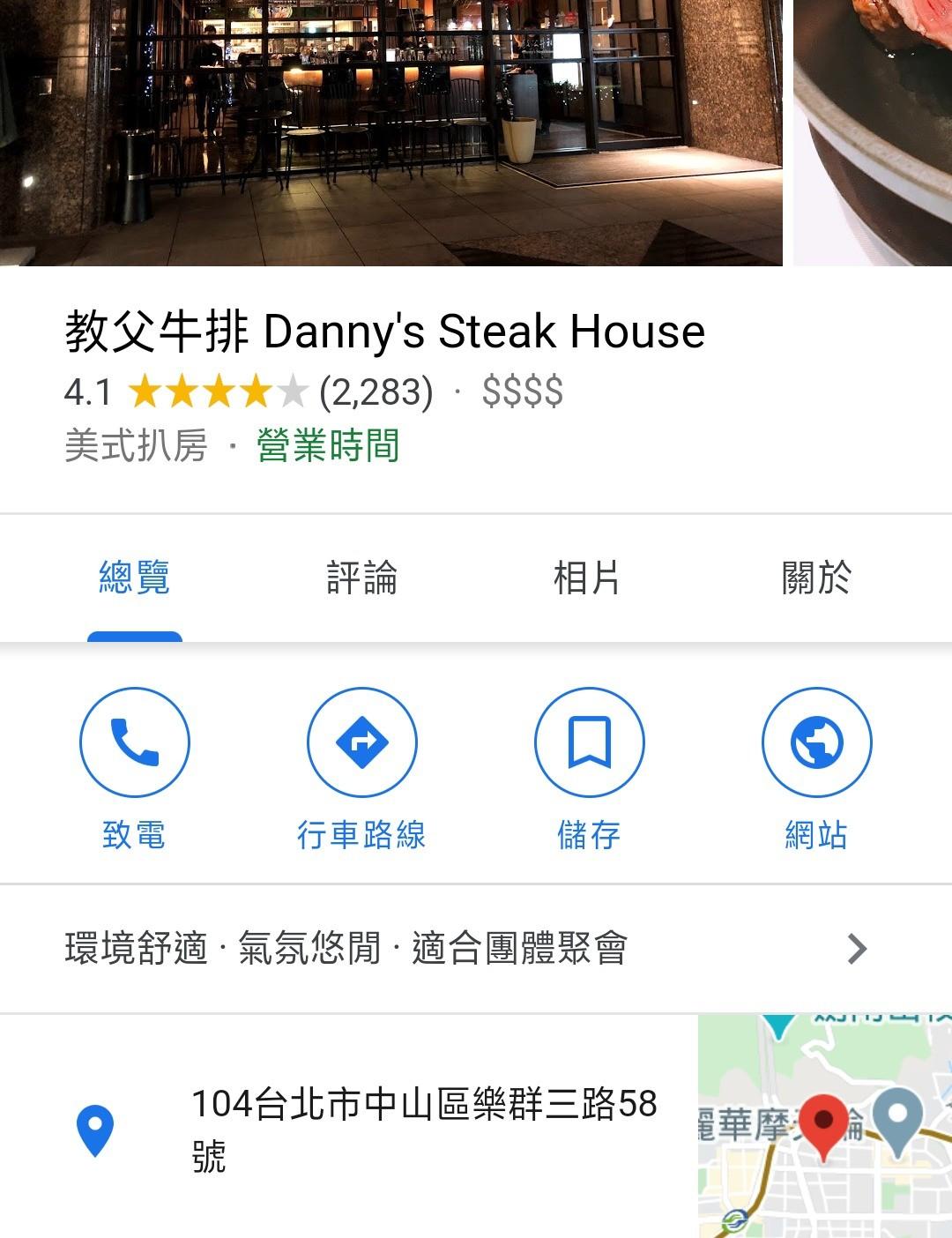
Task: View the restaurant storefront photo
Action: click(x=391, y=132)
